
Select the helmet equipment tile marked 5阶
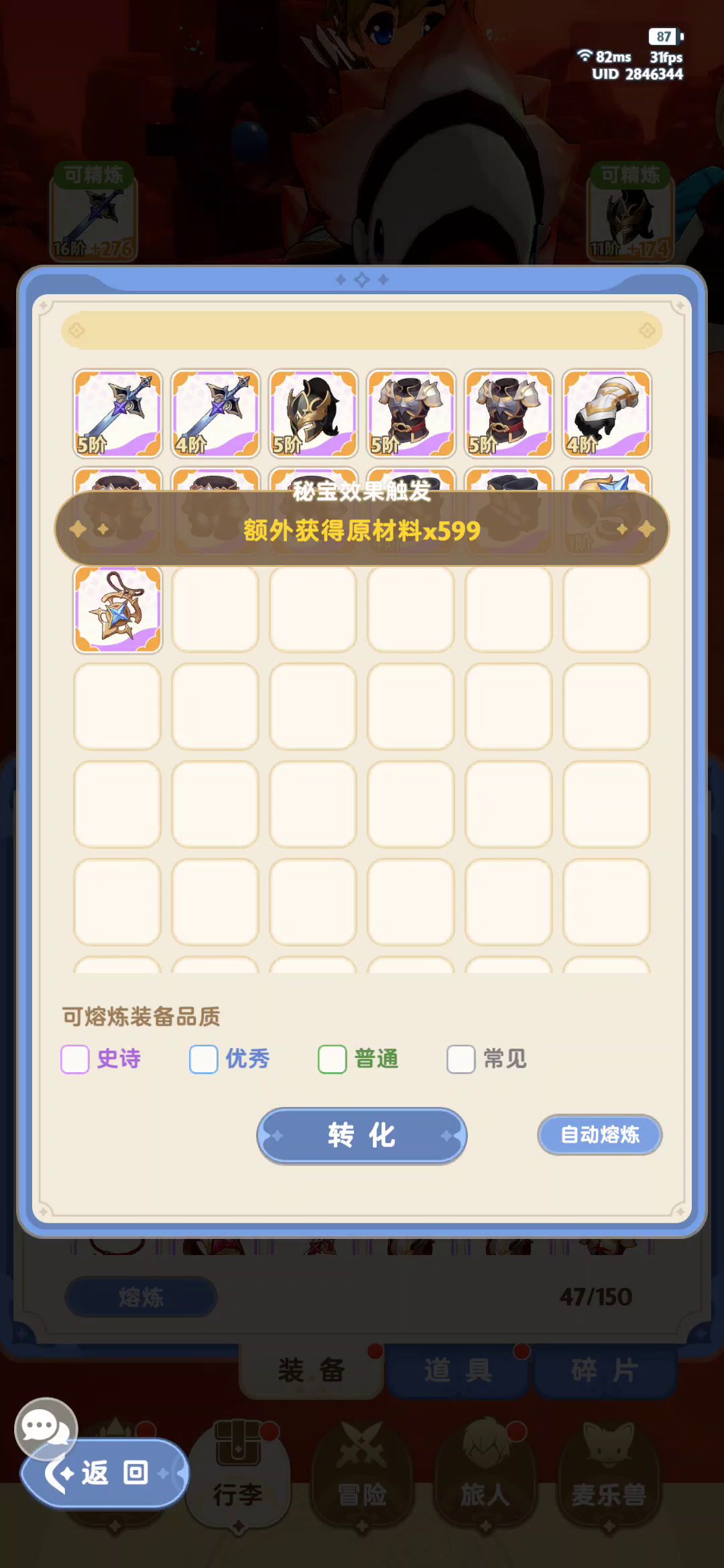[313, 413]
